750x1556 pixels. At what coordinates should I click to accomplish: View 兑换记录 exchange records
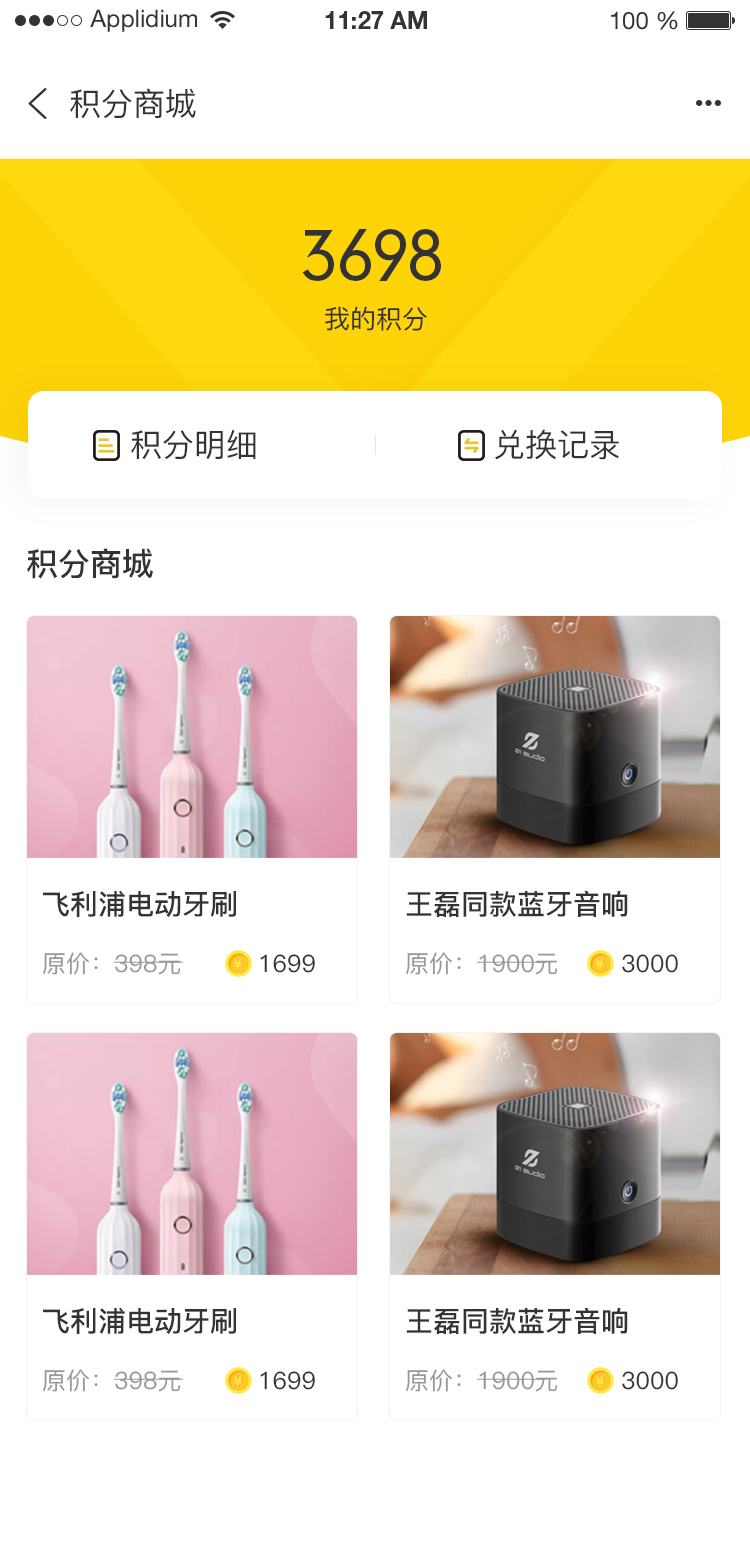539,445
